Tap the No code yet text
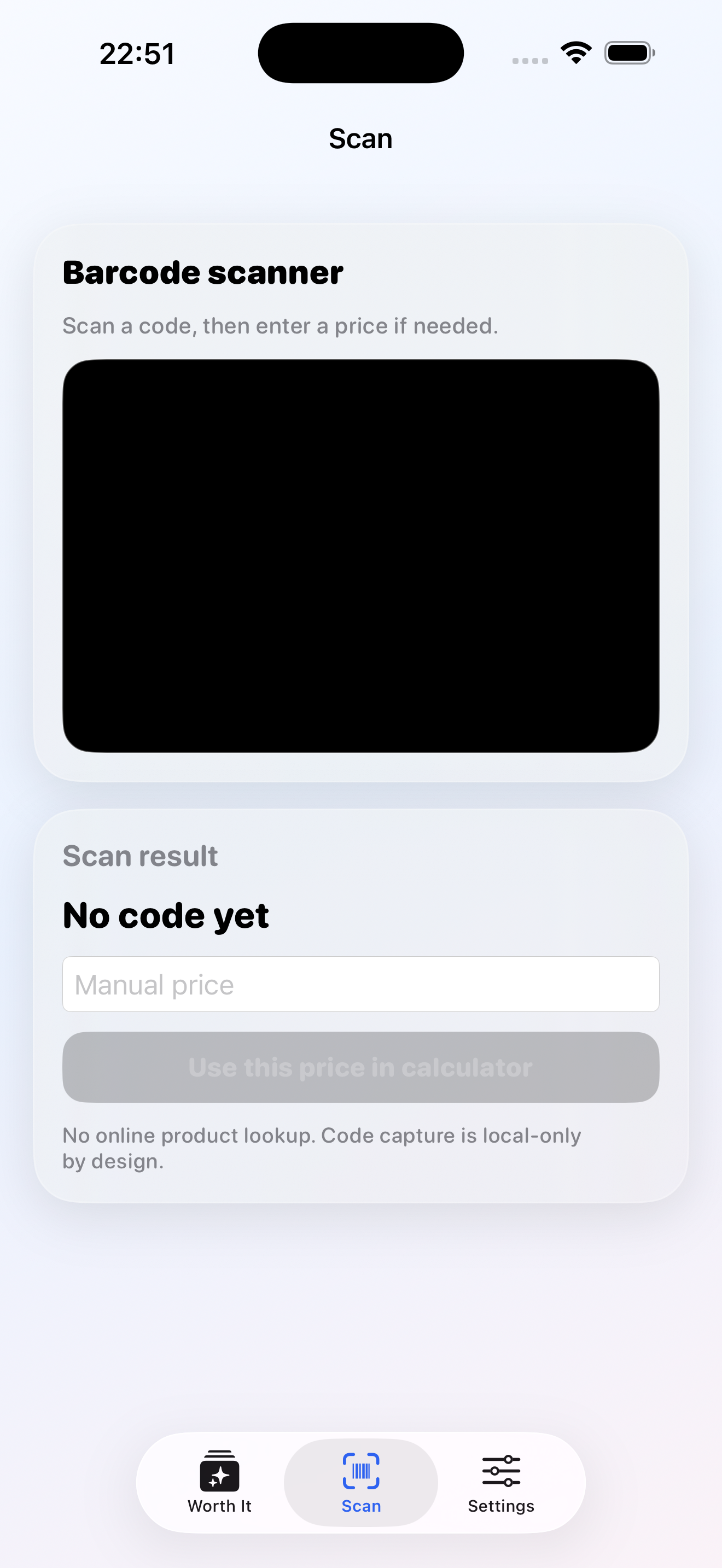This screenshot has height=1568, width=722. (x=166, y=914)
